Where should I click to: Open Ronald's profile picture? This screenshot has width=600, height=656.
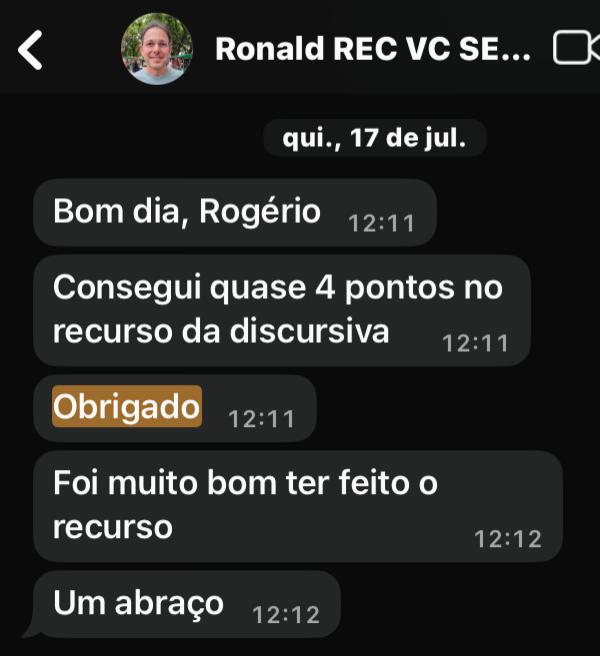point(156,49)
